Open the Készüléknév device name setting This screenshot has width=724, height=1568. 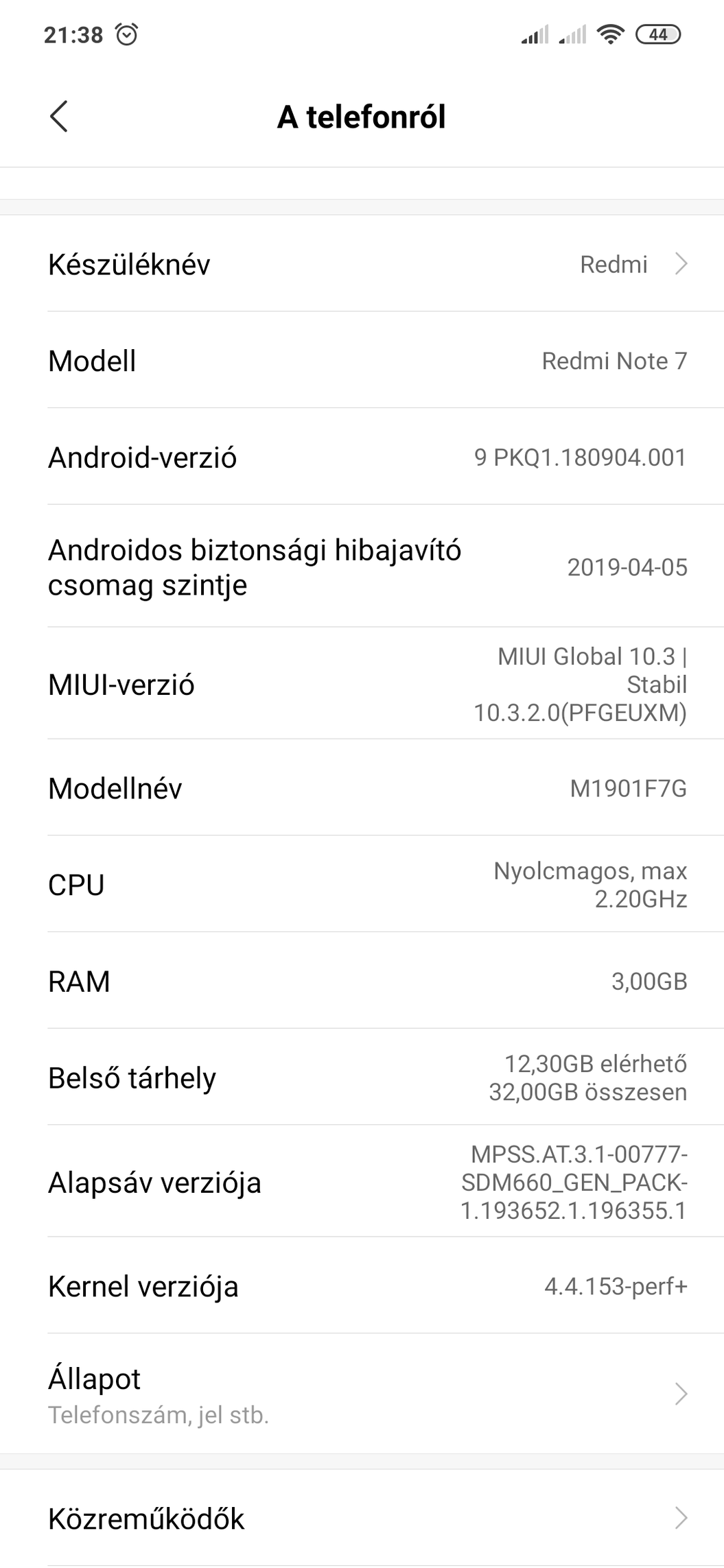tap(362, 264)
